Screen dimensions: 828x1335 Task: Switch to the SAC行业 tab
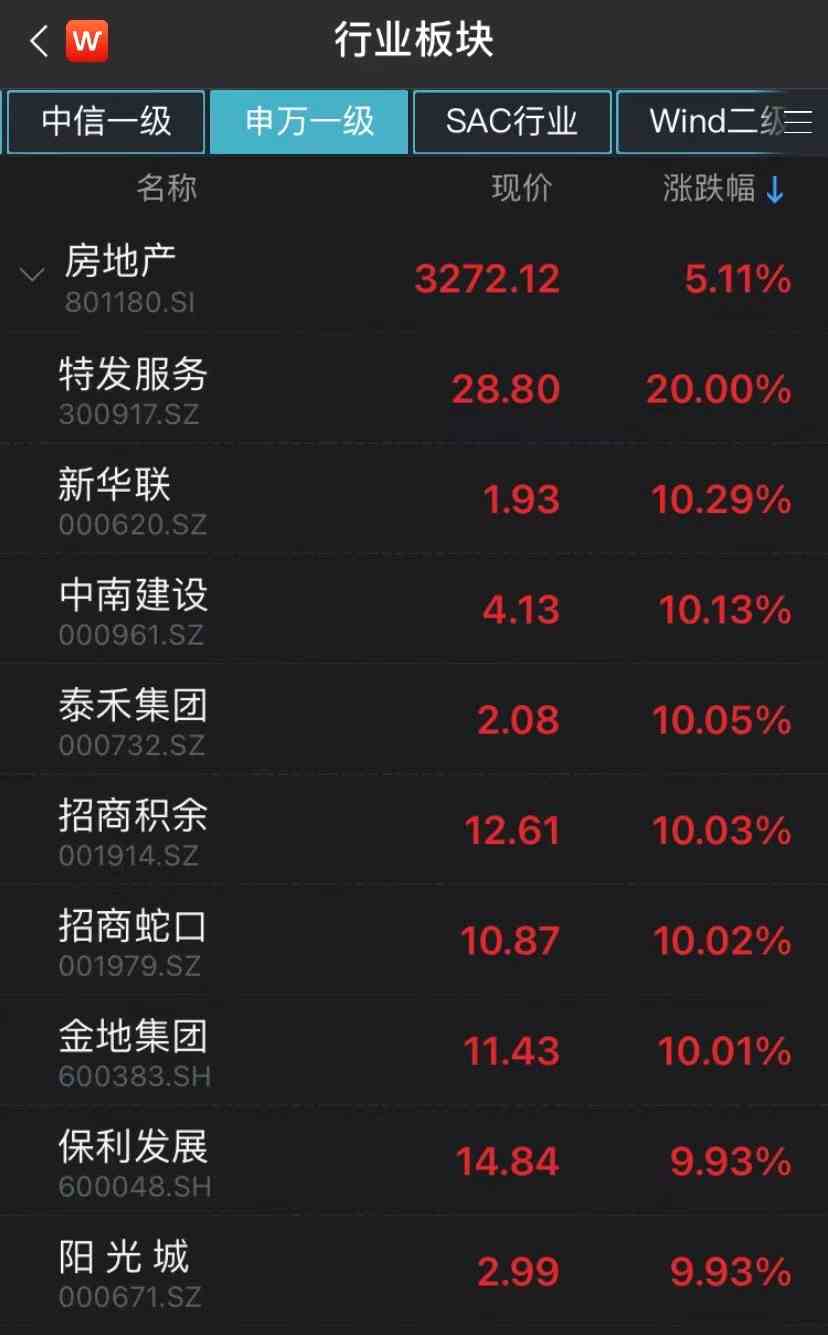point(511,122)
